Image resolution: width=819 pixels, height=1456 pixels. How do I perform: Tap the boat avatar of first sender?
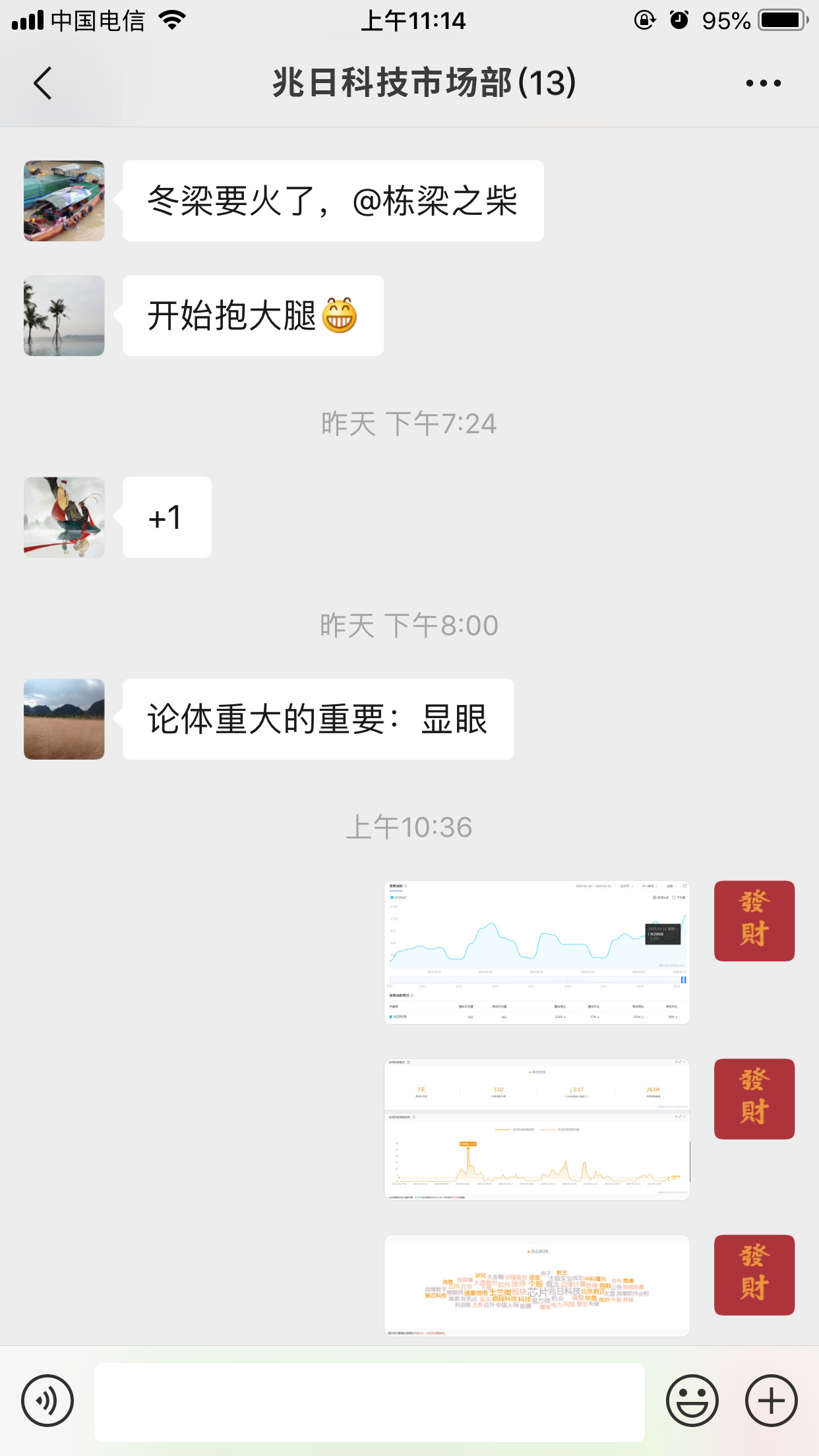point(64,200)
